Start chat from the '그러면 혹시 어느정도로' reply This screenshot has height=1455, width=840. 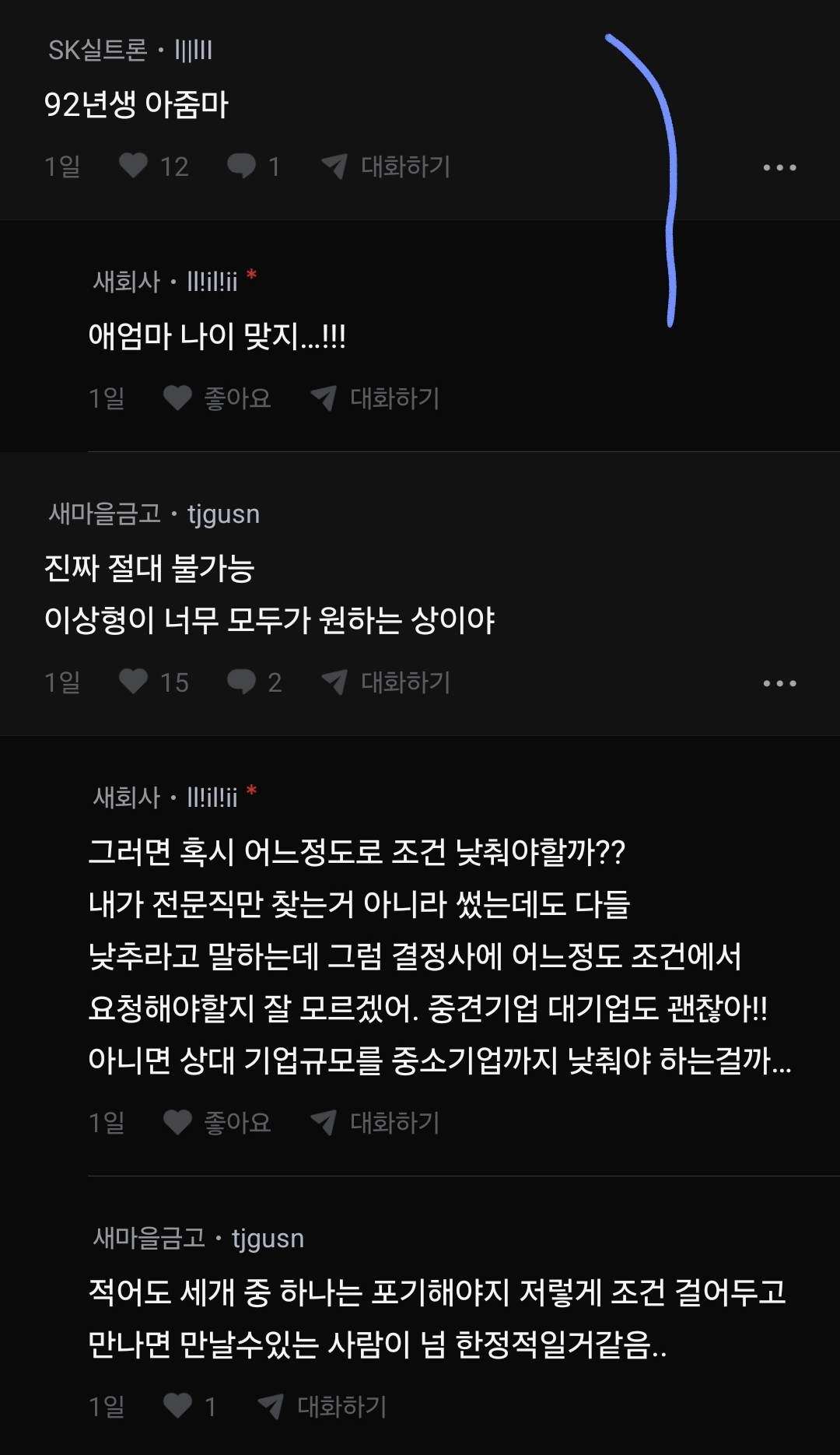coord(376,1122)
